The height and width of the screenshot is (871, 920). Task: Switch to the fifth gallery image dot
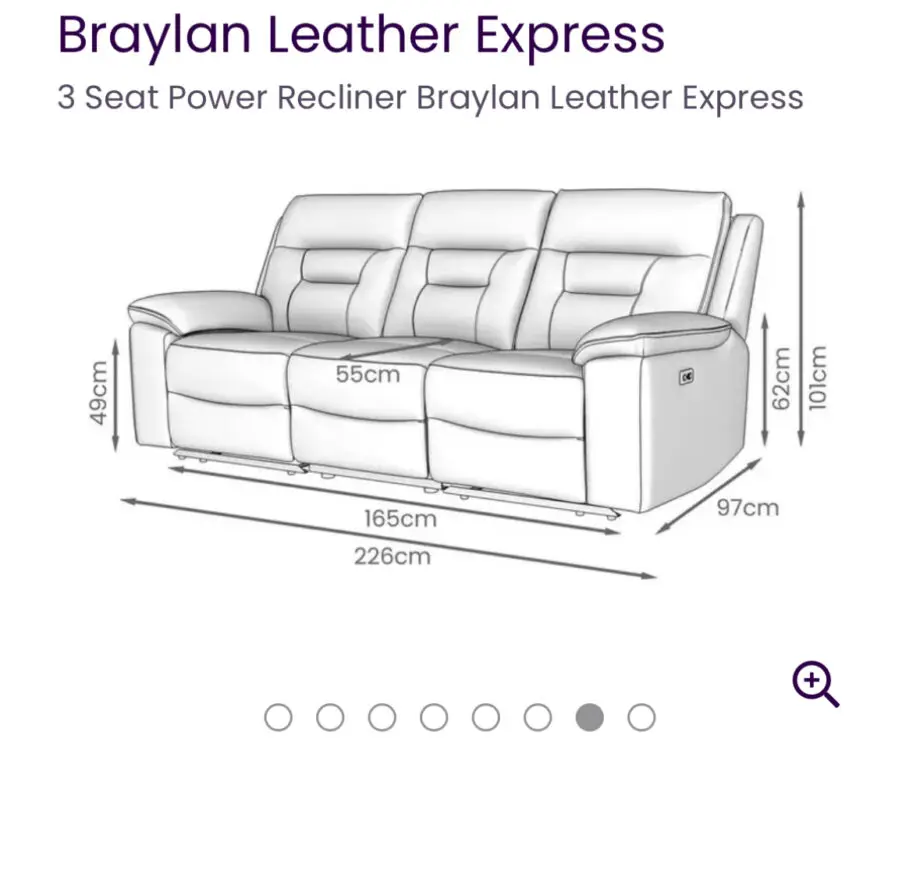click(486, 717)
